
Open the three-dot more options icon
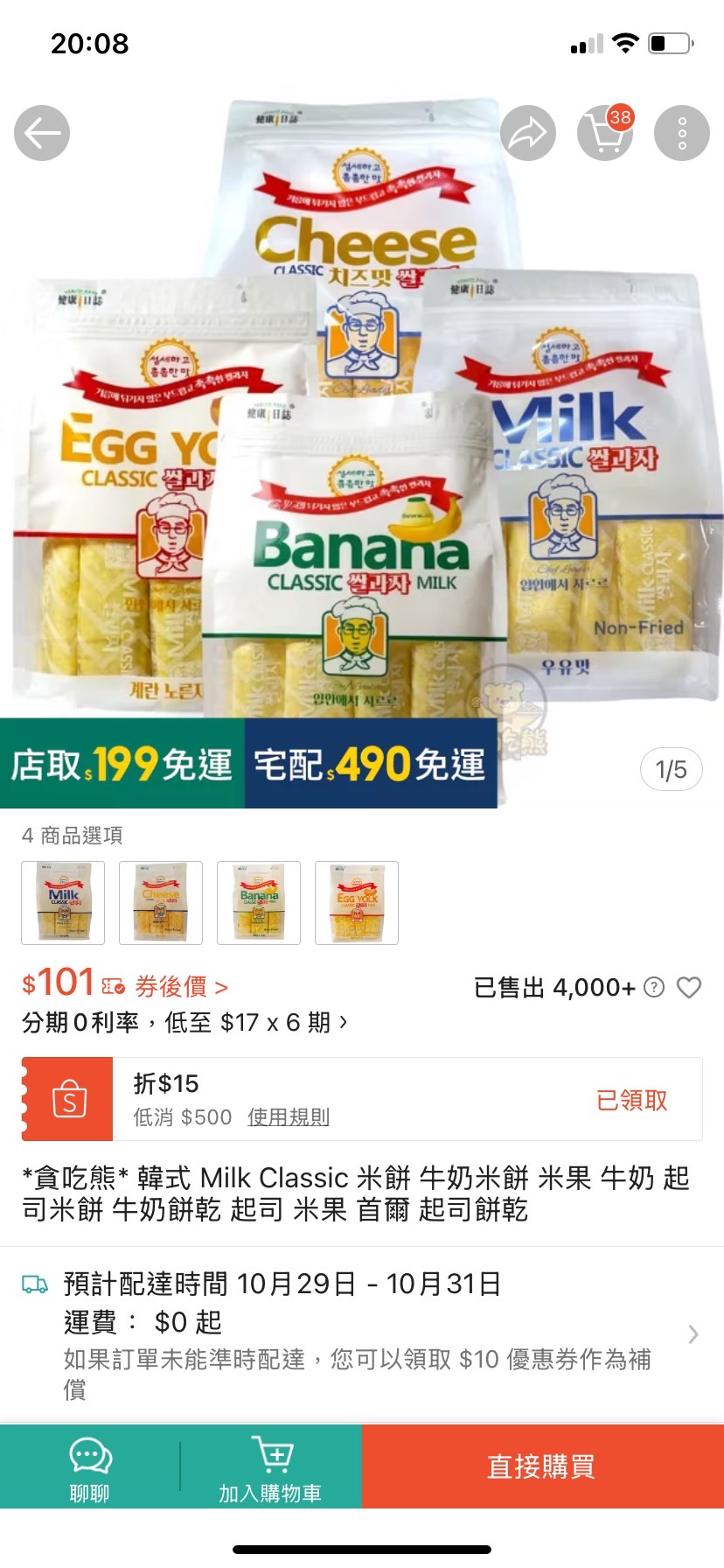(x=681, y=132)
